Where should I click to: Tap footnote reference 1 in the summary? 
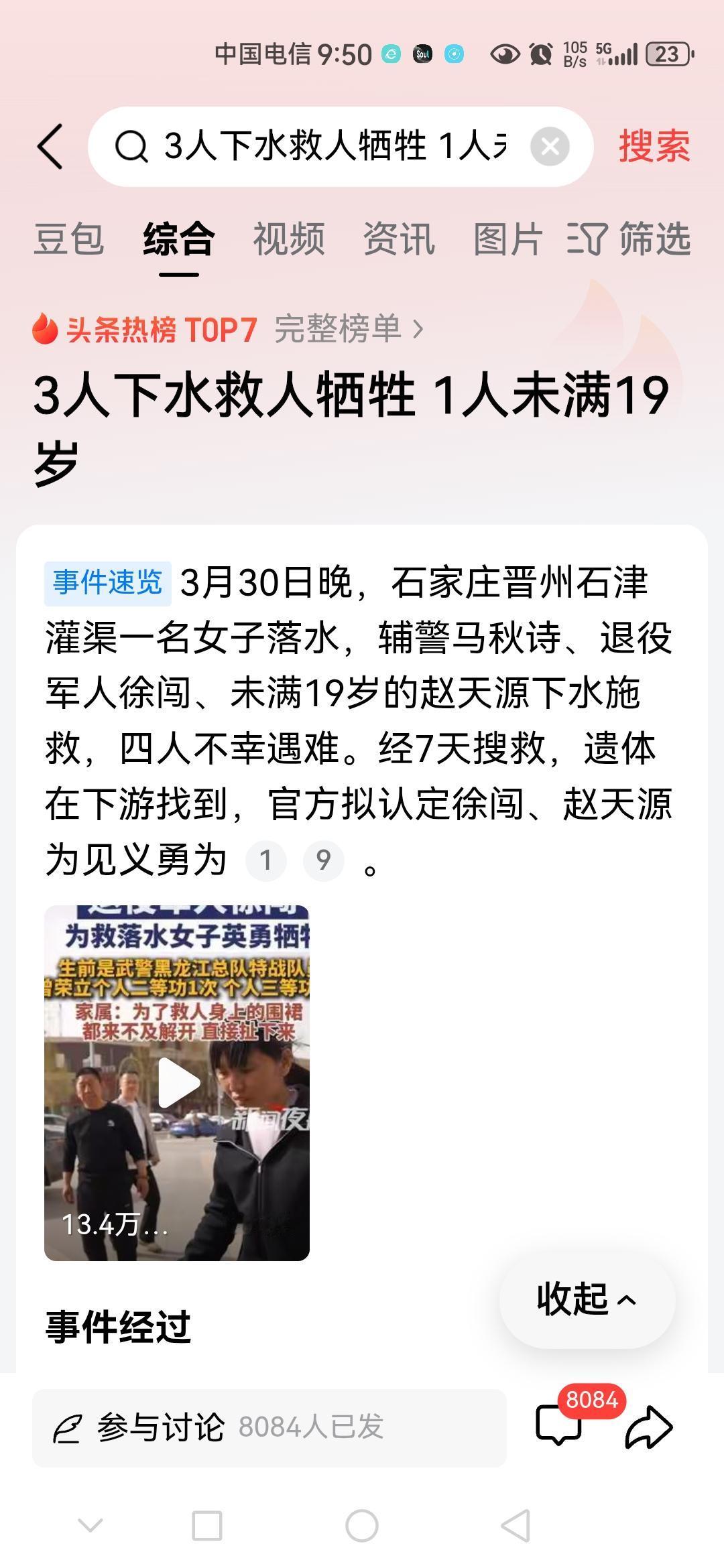(266, 860)
